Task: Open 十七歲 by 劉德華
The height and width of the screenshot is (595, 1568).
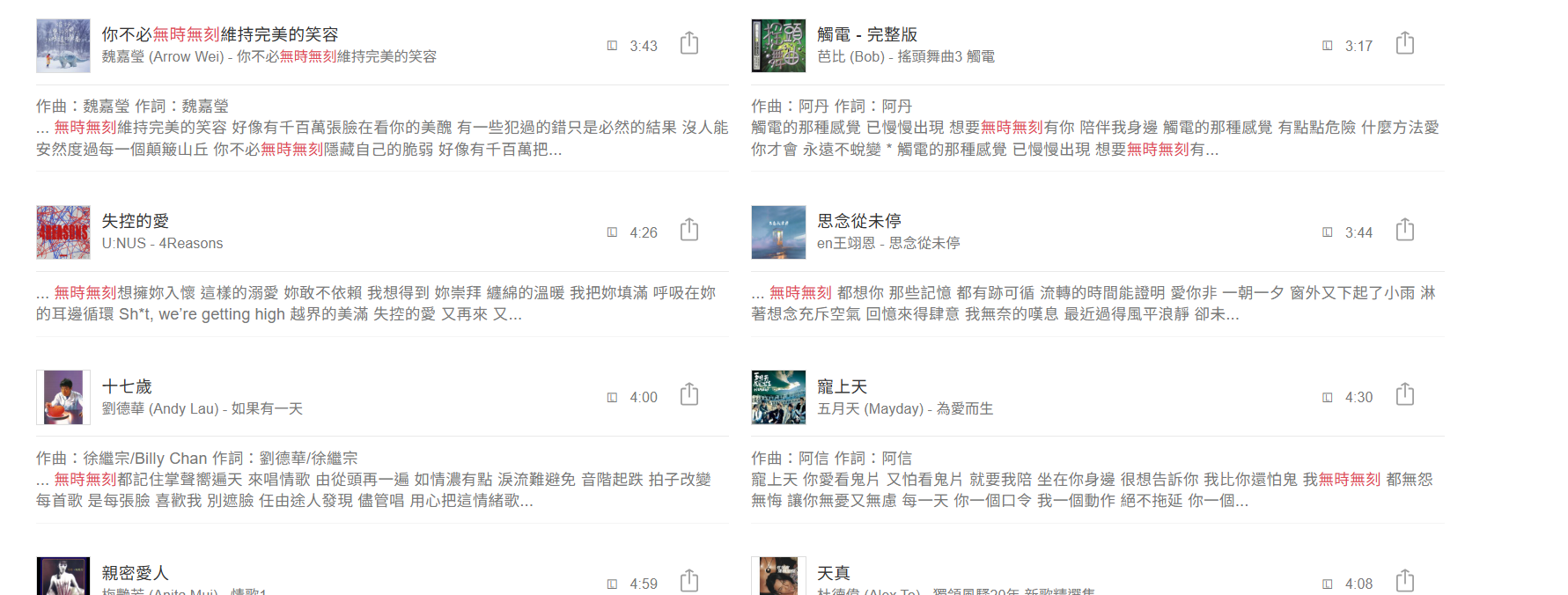Action: click(127, 386)
